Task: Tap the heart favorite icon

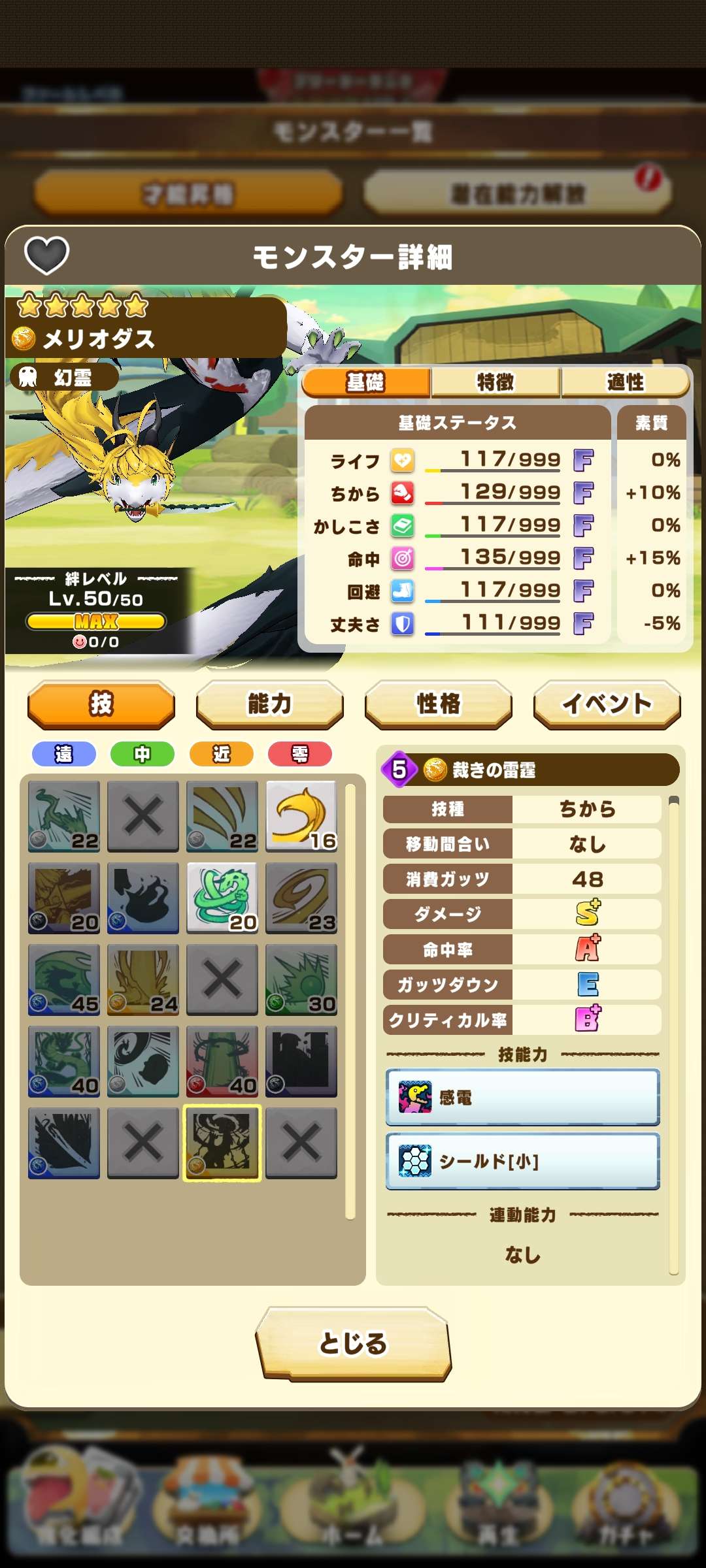Action: tap(46, 255)
